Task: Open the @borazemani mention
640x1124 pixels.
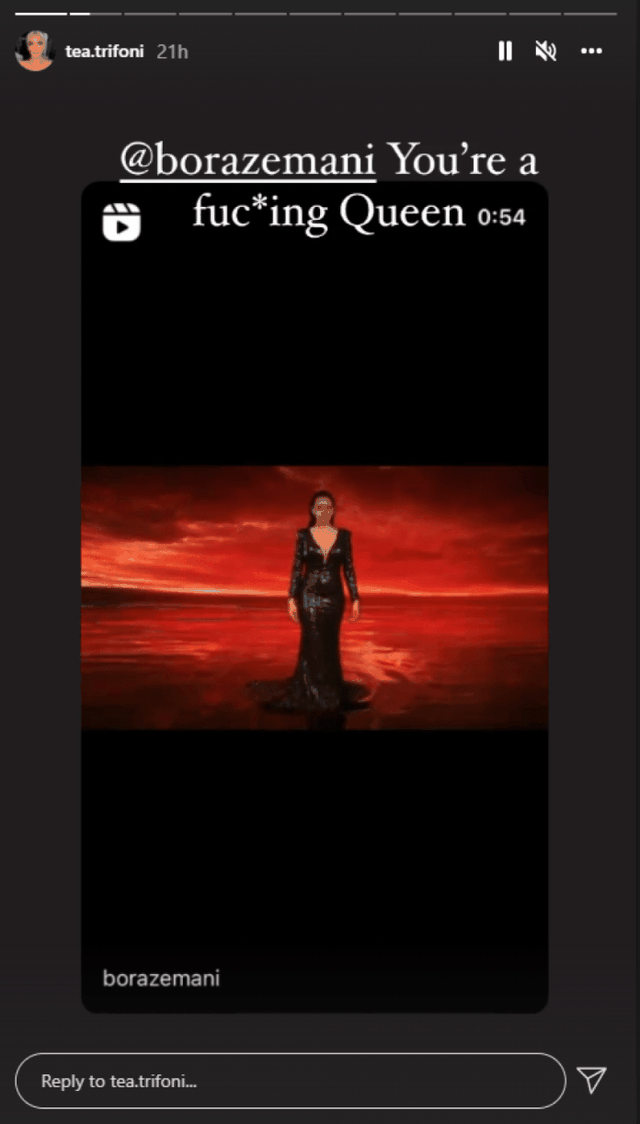Action: click(x=247, y=160)
